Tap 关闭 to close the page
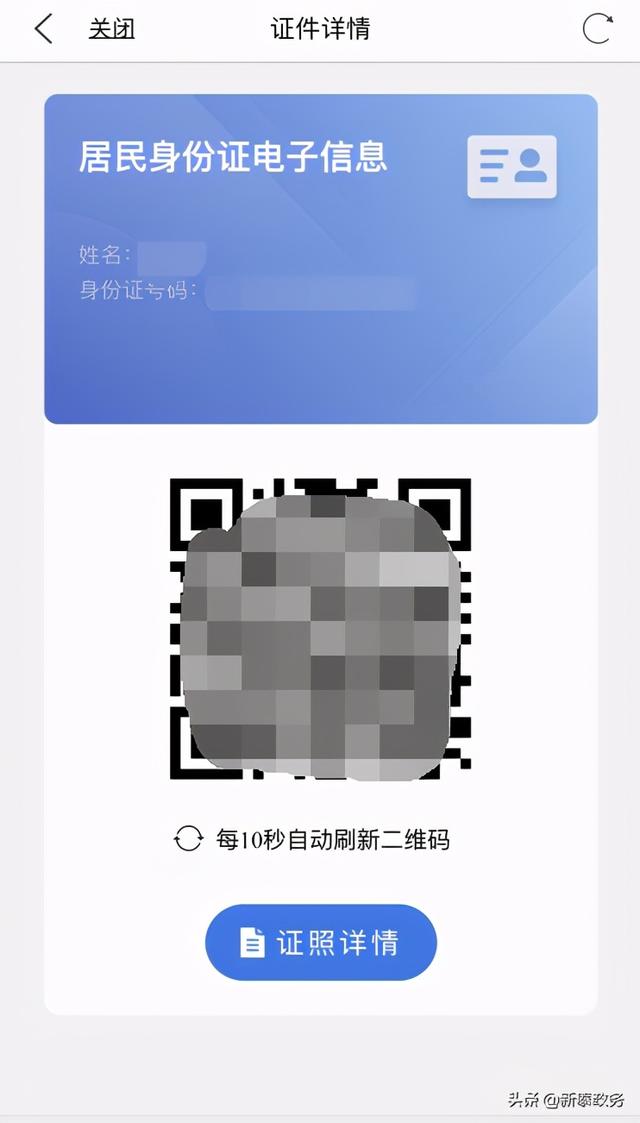 click(x=112, y=29)
